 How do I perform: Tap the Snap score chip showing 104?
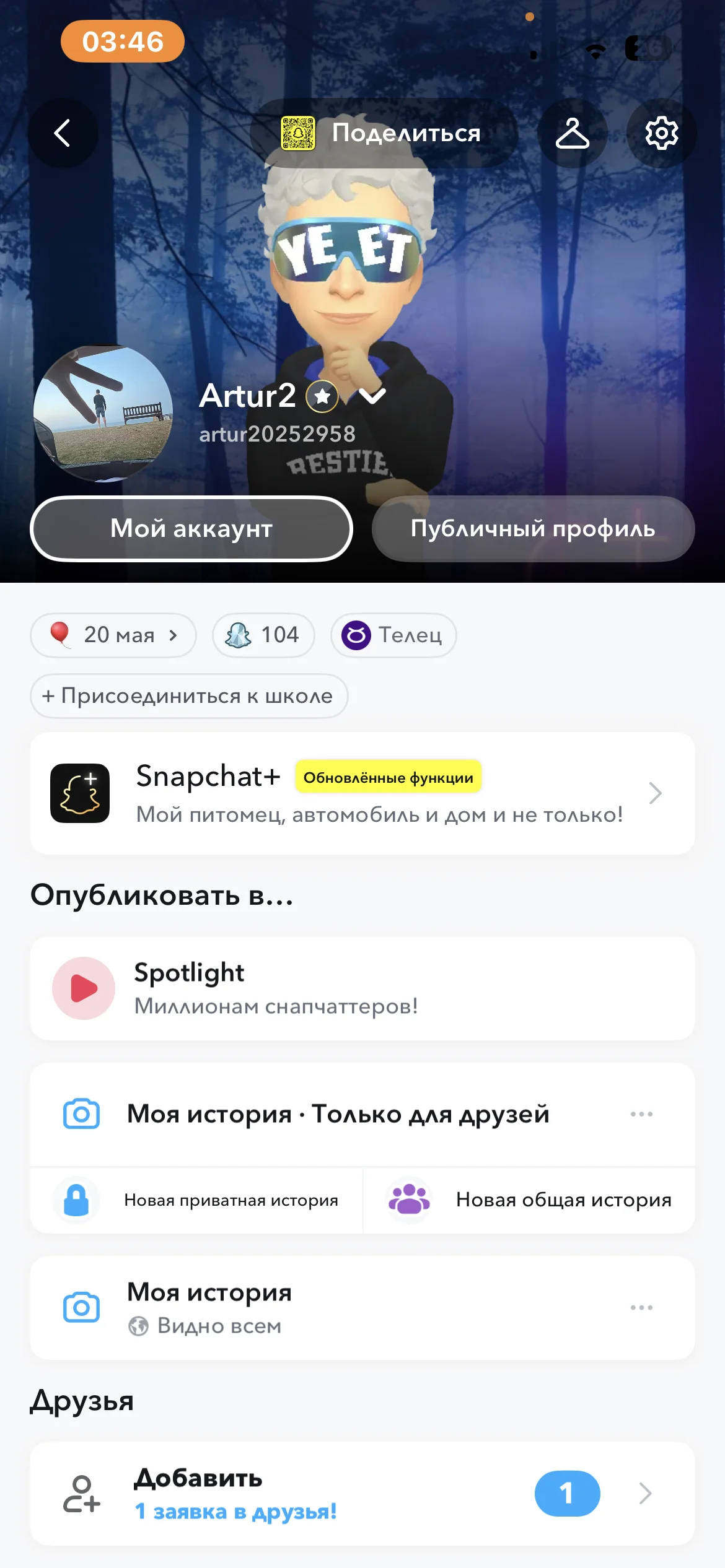[x=263, y=635]
